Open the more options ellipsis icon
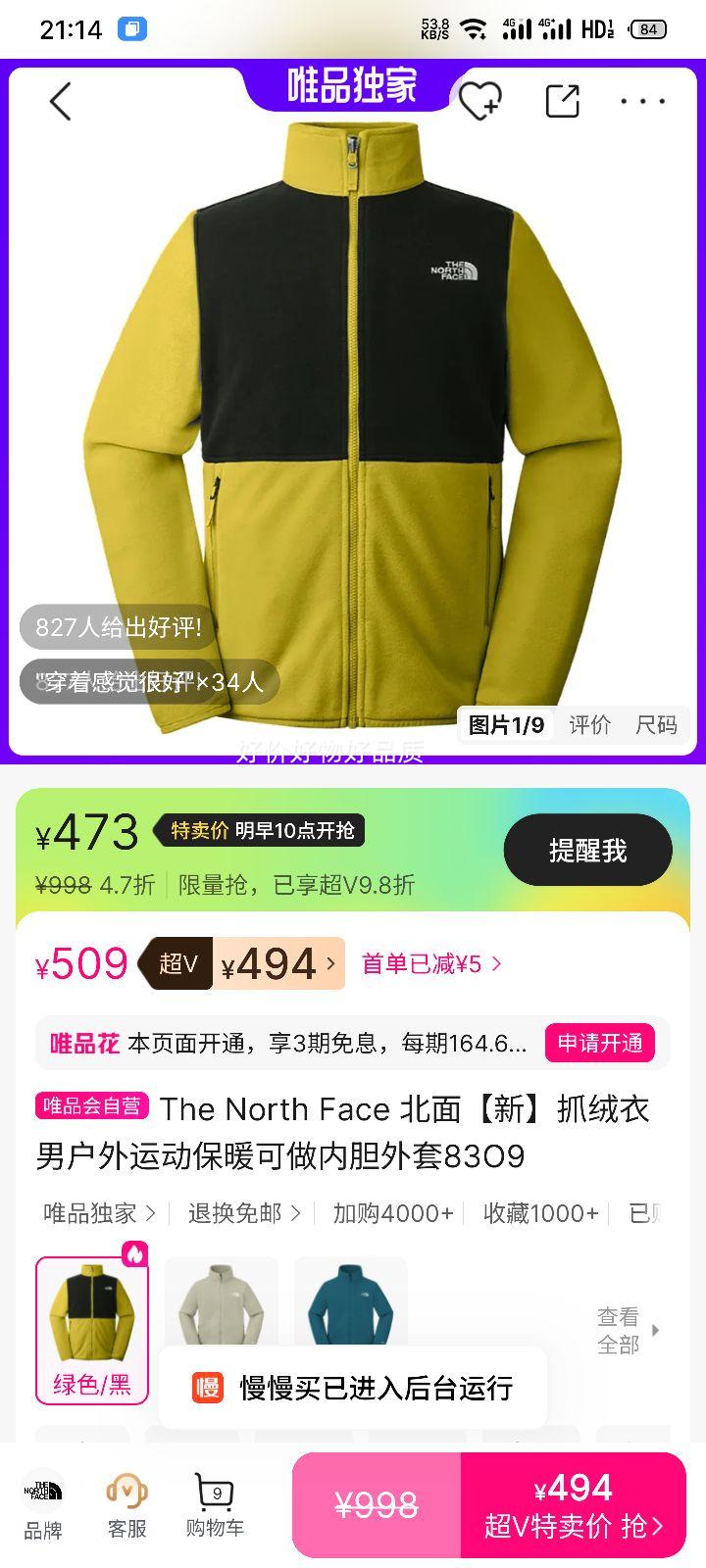Viewport: 706px width, 1568px height. pos(642,101)
